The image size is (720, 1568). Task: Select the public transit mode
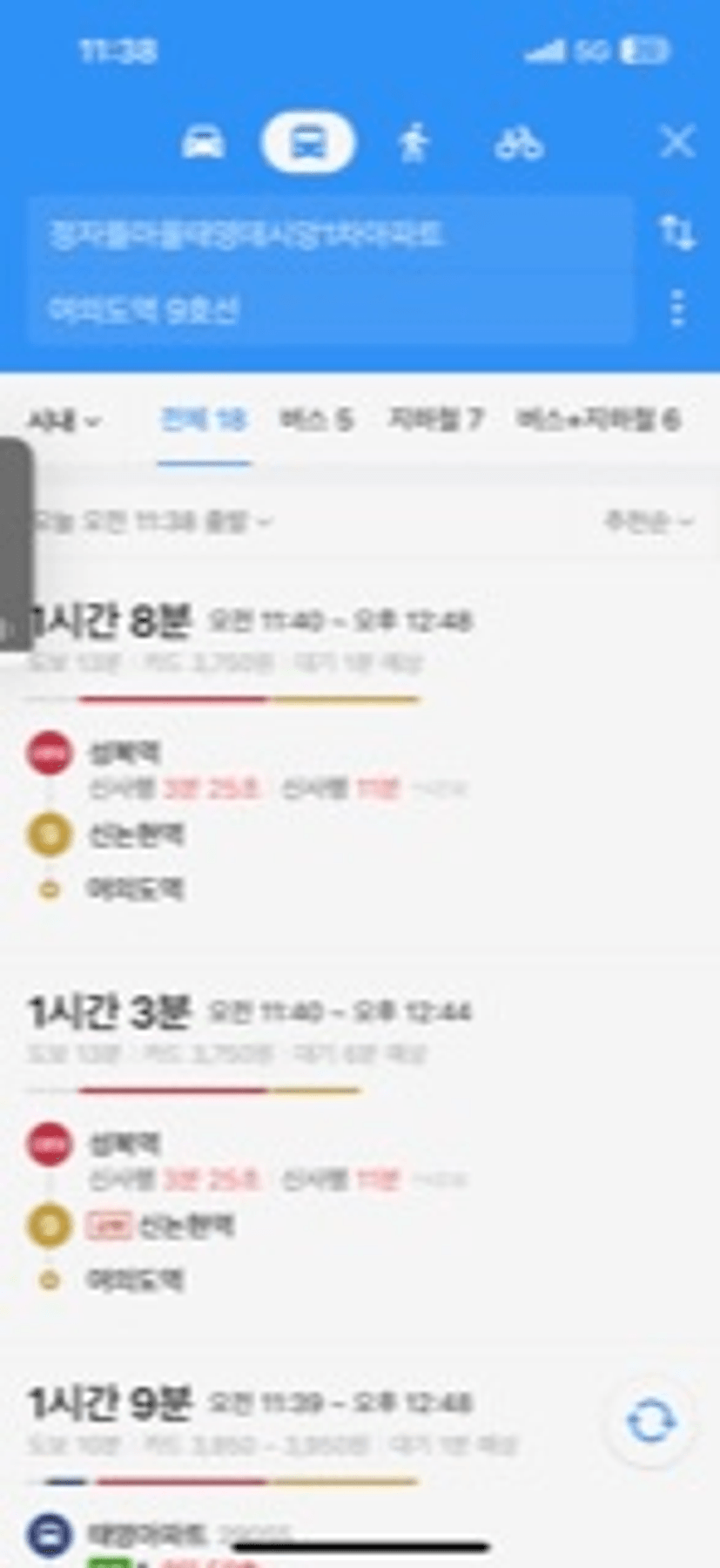click(x=307, y=142)
